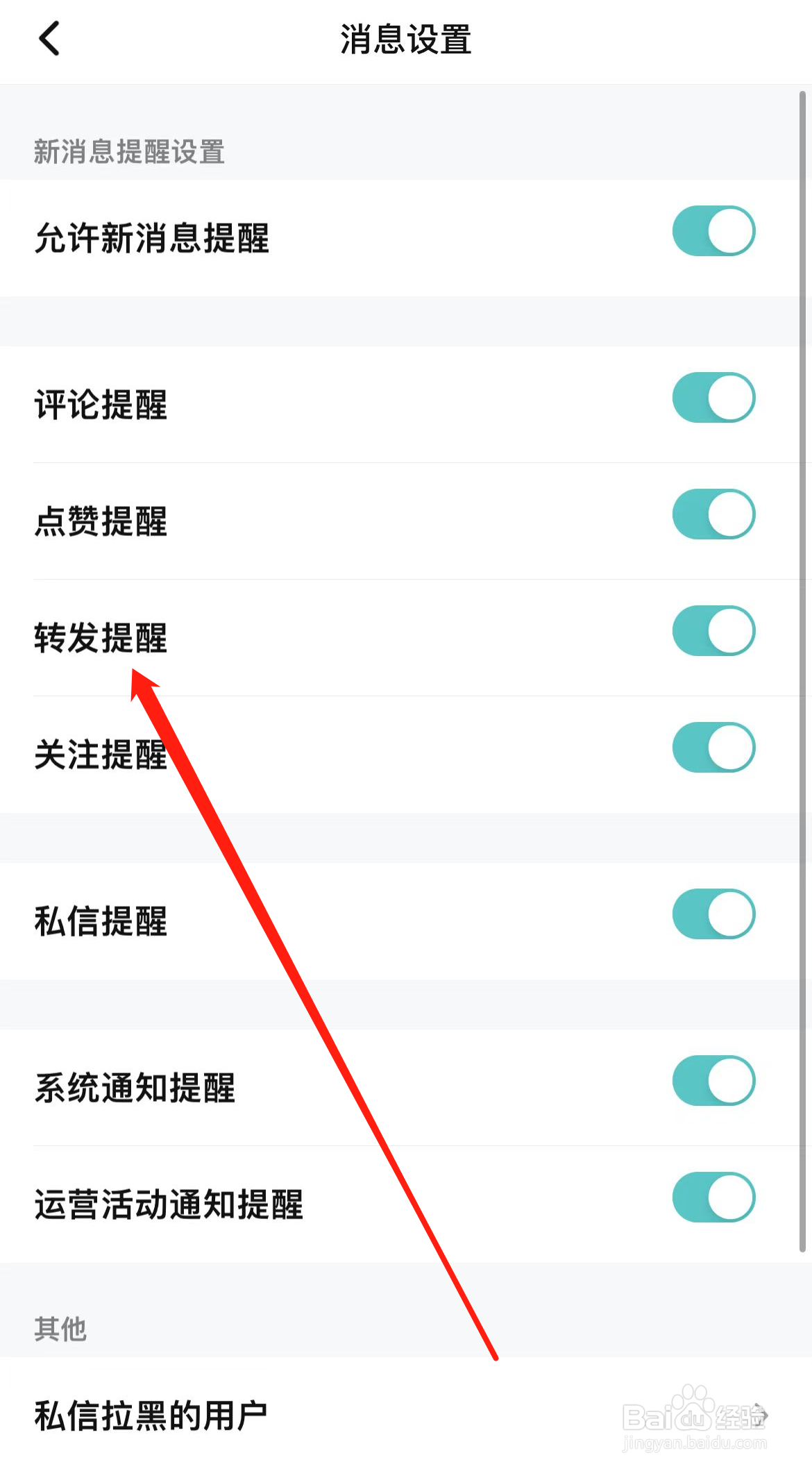Click the 点赞提醒 label text

tap(100, 523)
